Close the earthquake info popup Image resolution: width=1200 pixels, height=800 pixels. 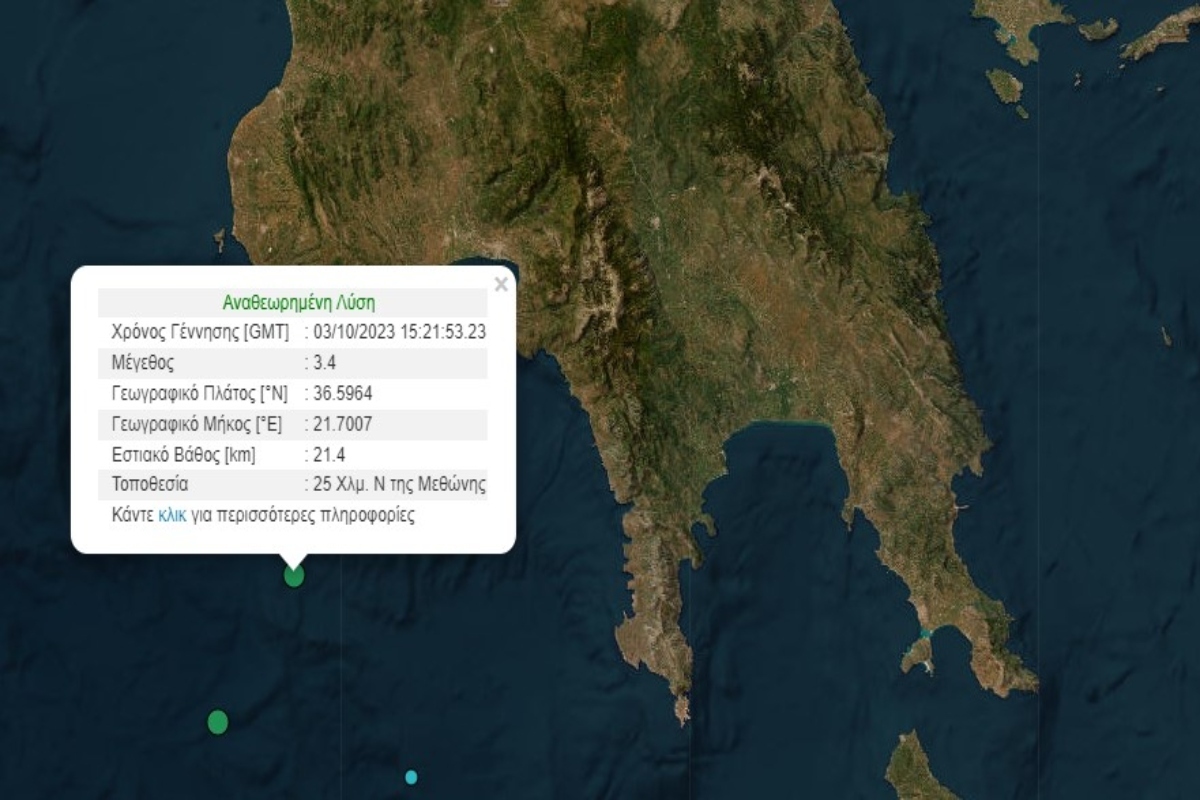(x=501, y=285)
